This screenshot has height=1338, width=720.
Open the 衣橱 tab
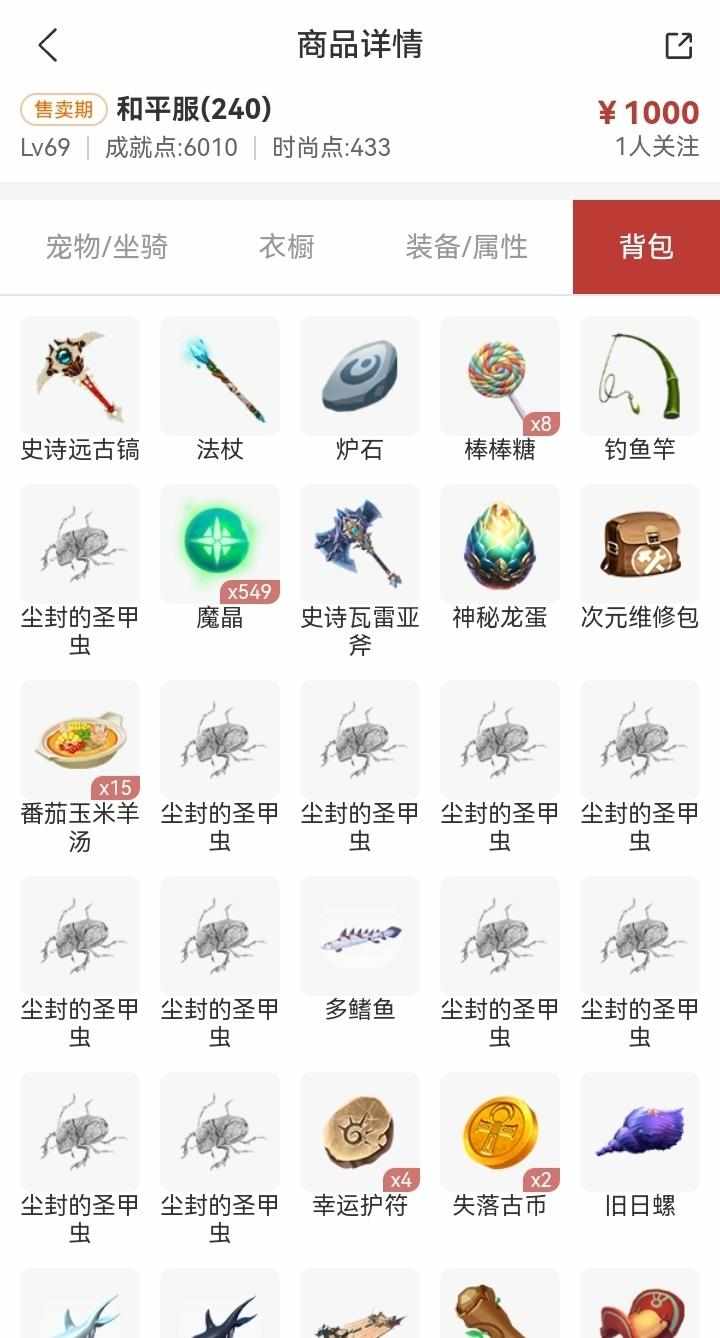[x=287, y=247]
